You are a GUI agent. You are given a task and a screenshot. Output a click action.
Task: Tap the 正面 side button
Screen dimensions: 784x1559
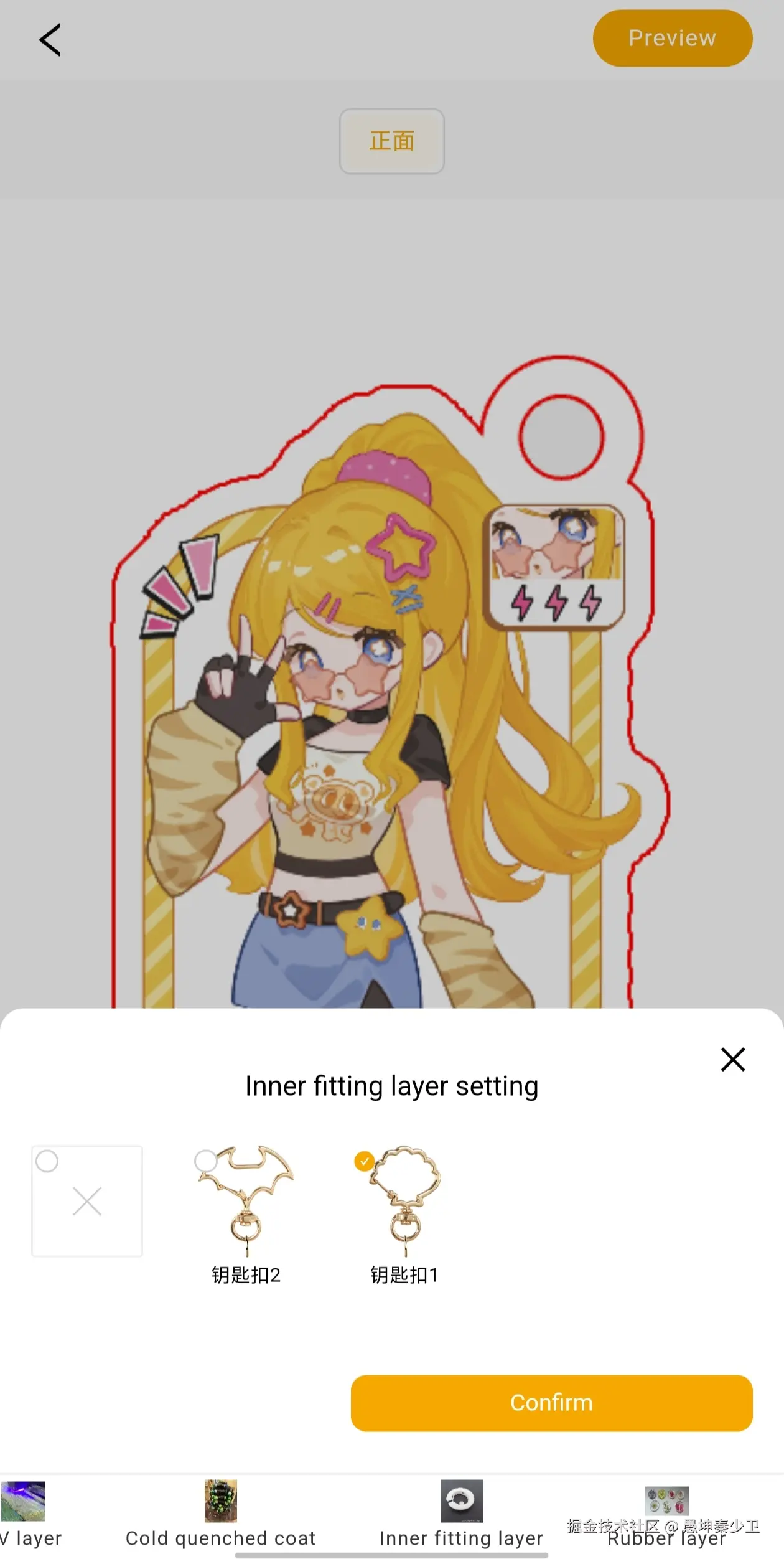point(391,141)
